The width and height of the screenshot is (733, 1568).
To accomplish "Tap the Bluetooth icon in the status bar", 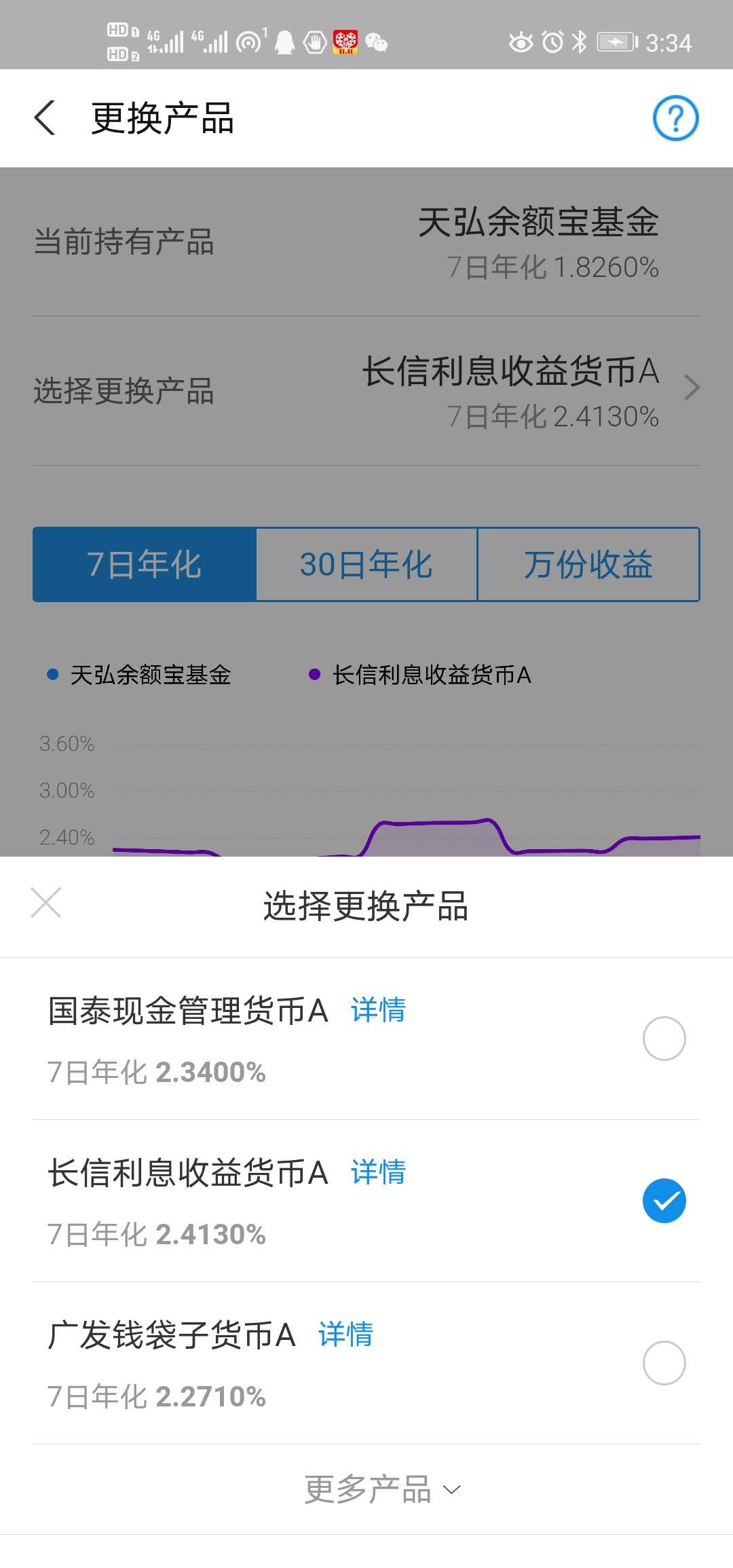I will click(x=580, y=41).
